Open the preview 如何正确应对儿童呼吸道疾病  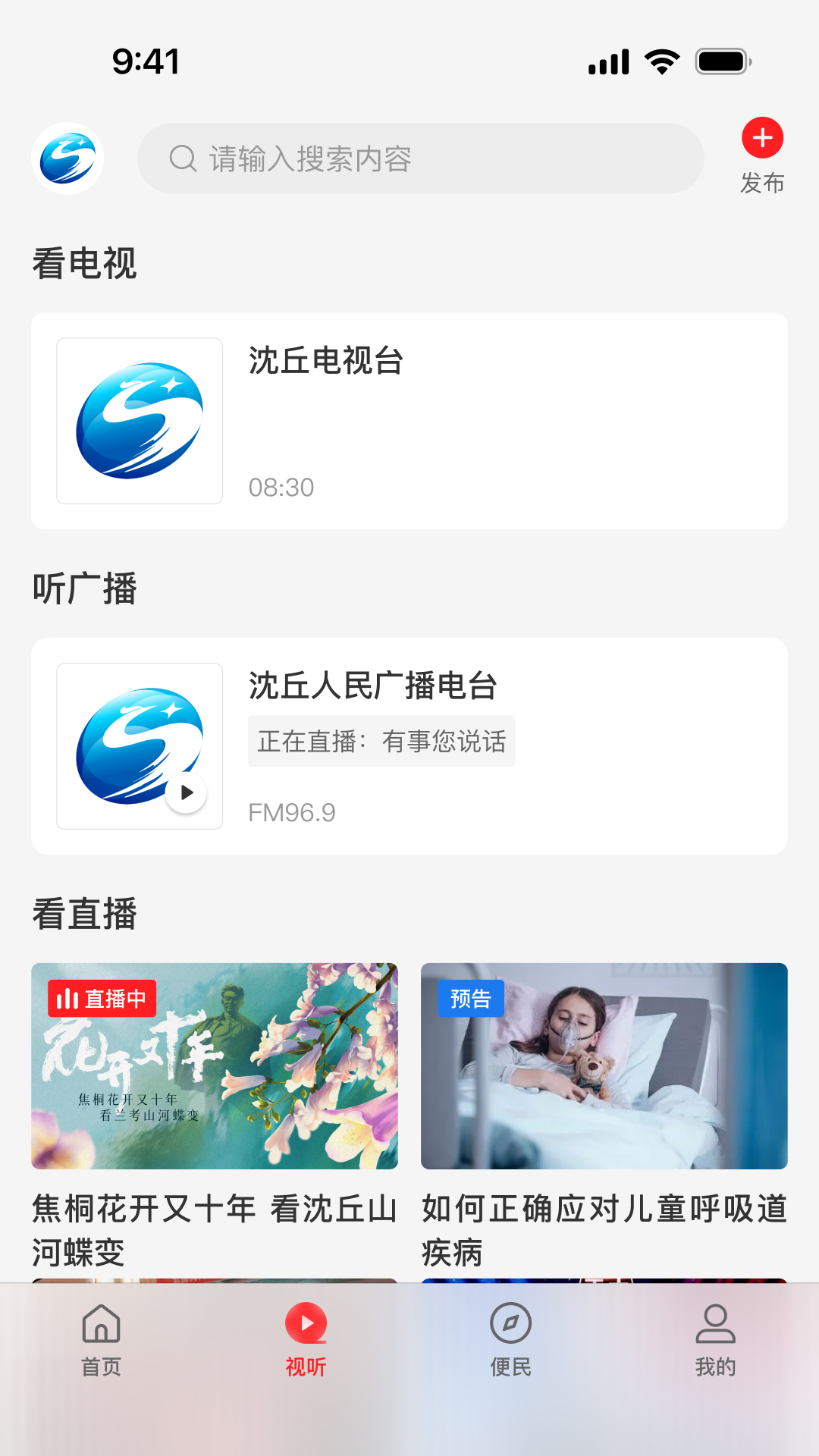coord(604,1066)
